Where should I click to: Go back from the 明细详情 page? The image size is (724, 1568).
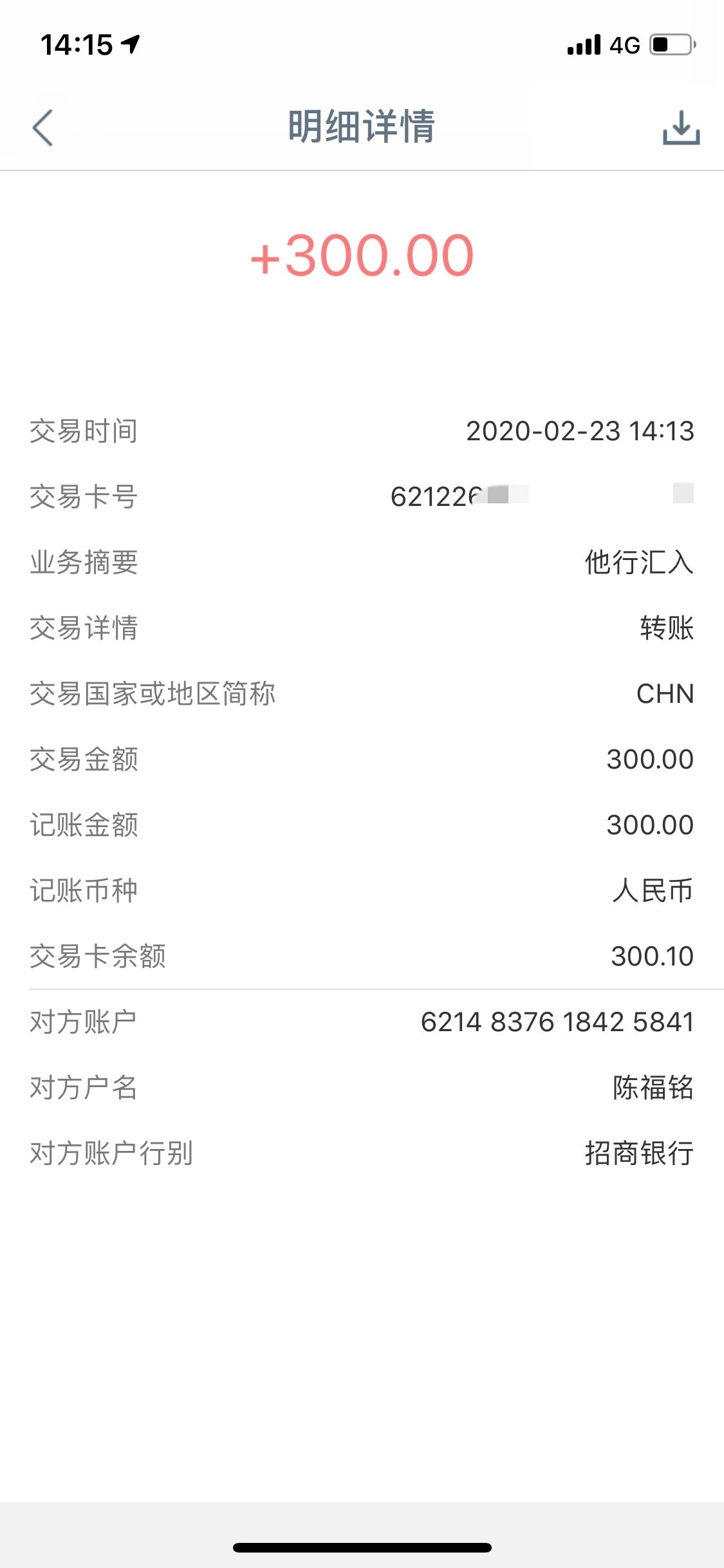(42, 127)
